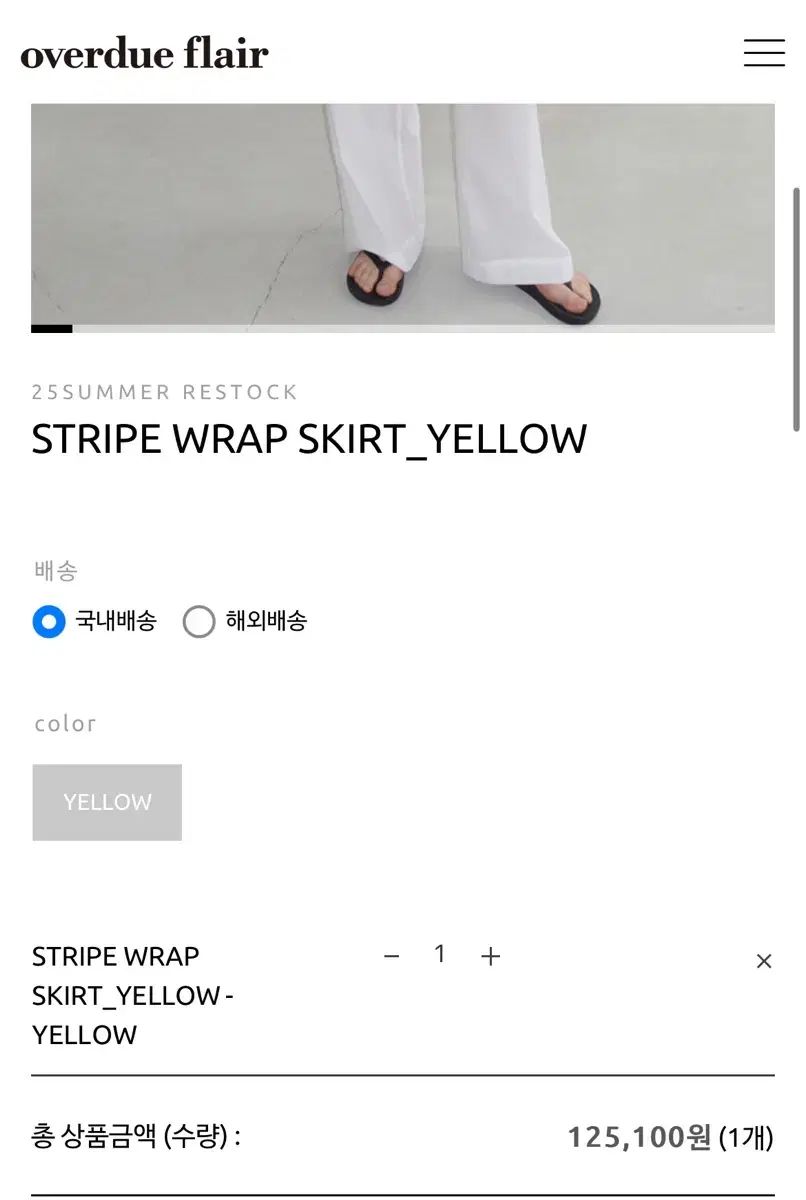This screenshot has width=806, height=1200.
Task: Decrease quantity with minus button
Action: [x=392, y=957]
